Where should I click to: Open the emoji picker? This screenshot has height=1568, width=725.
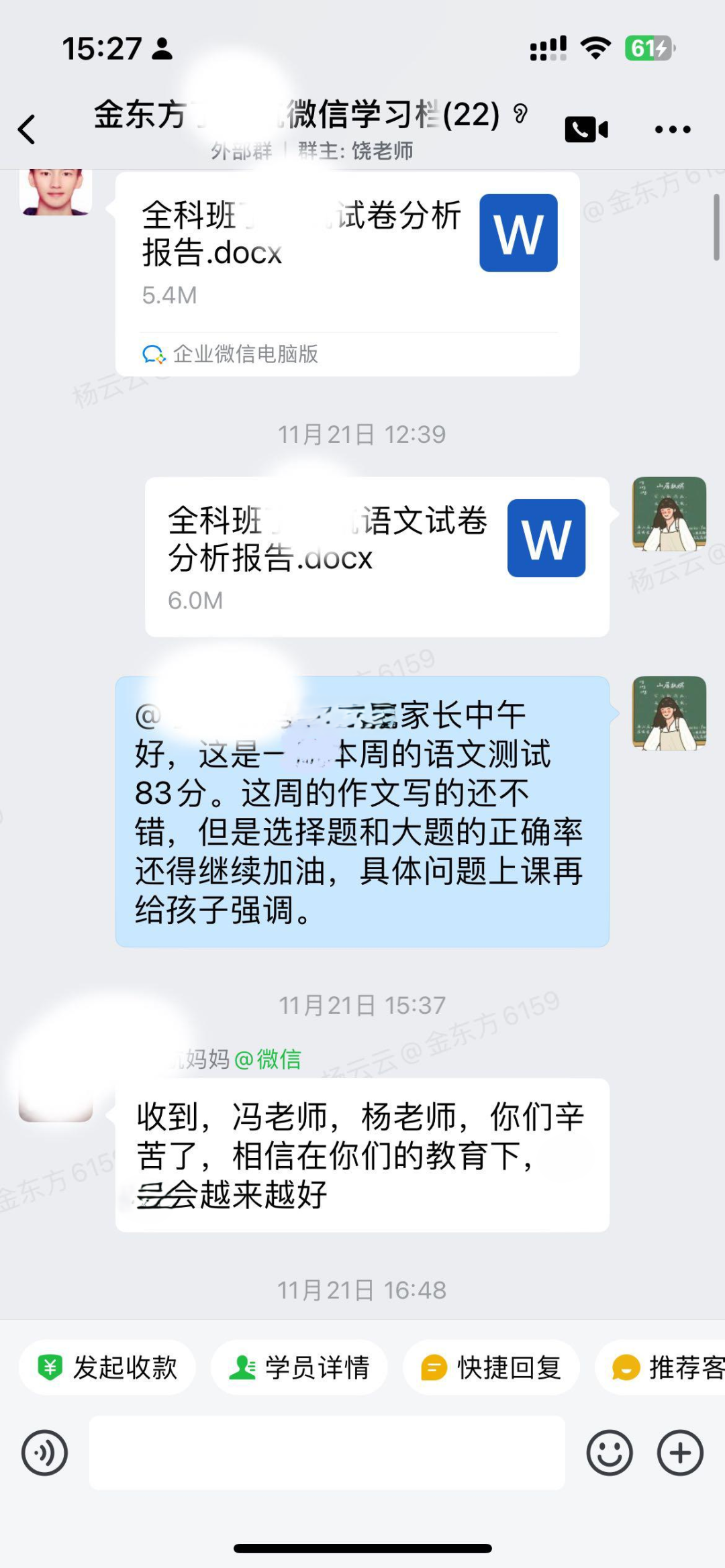(x=609, y=1453)
